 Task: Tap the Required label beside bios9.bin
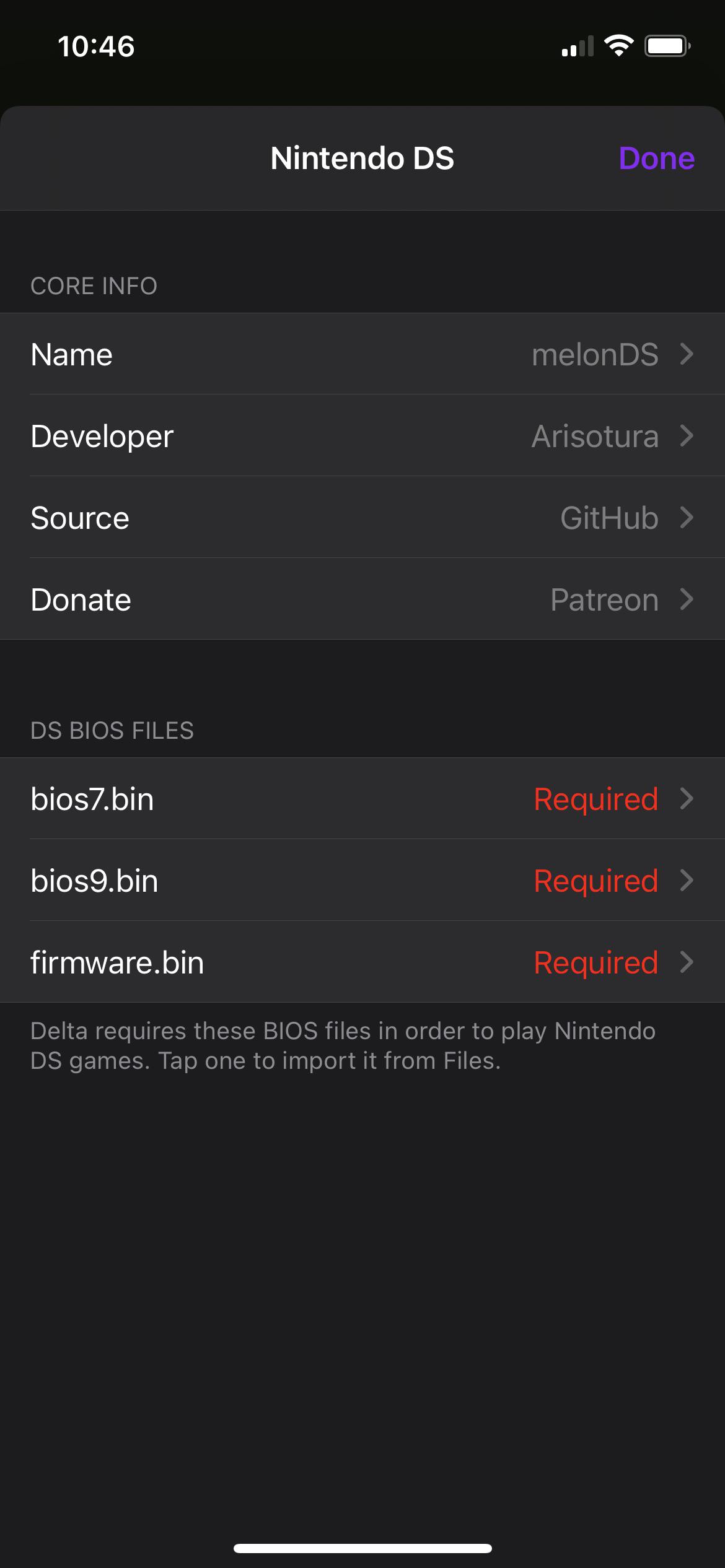595,881
